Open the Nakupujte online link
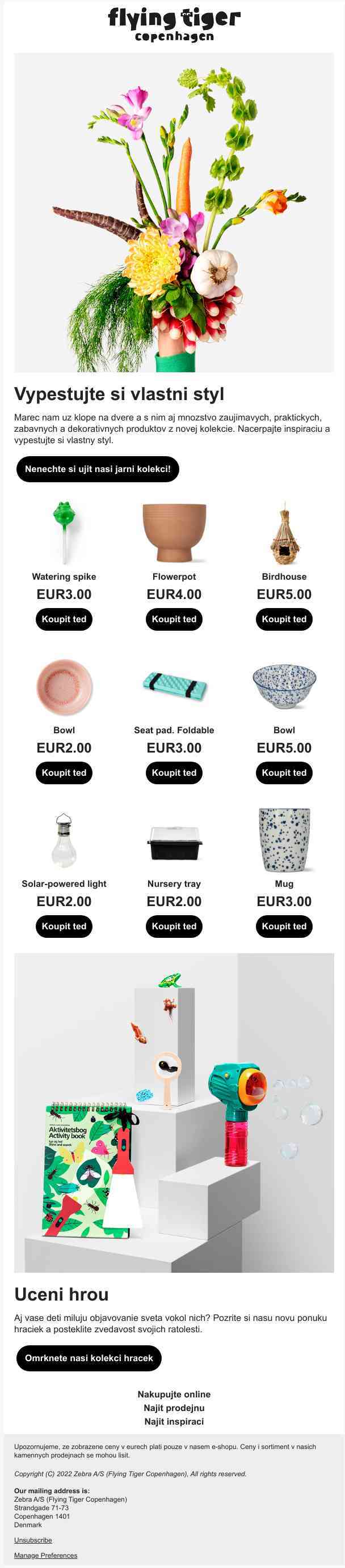The width and height of the screenshot is (345, 1568). coord(174,1394)
